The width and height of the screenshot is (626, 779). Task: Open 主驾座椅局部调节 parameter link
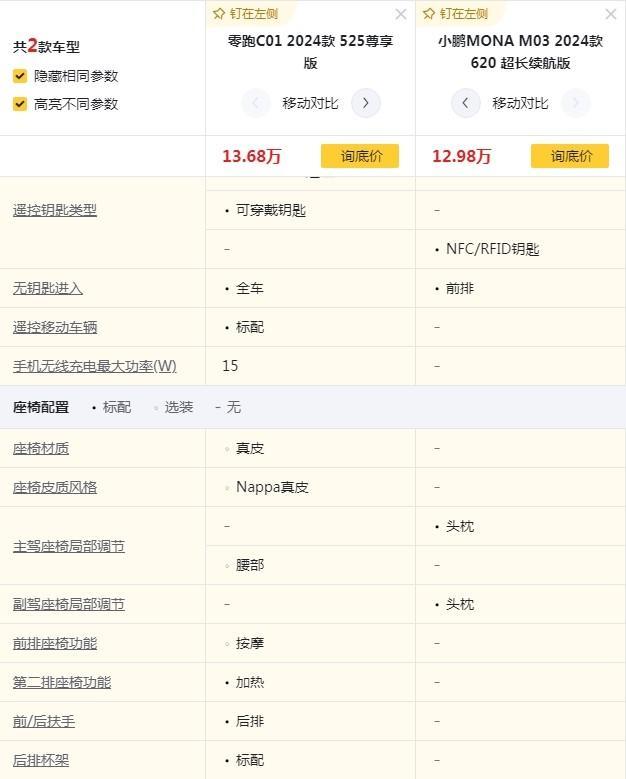click(x=69, y=546)
